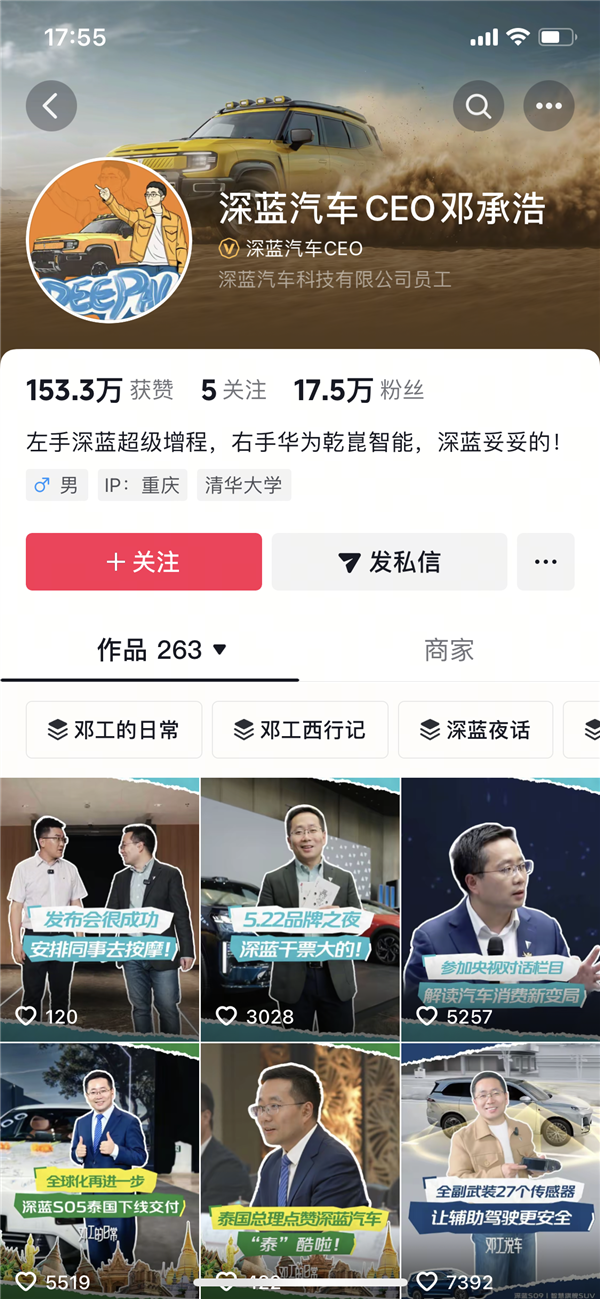Go back using the top-left arrow
The image size is (600, 1299).
[x=51, y=105]
